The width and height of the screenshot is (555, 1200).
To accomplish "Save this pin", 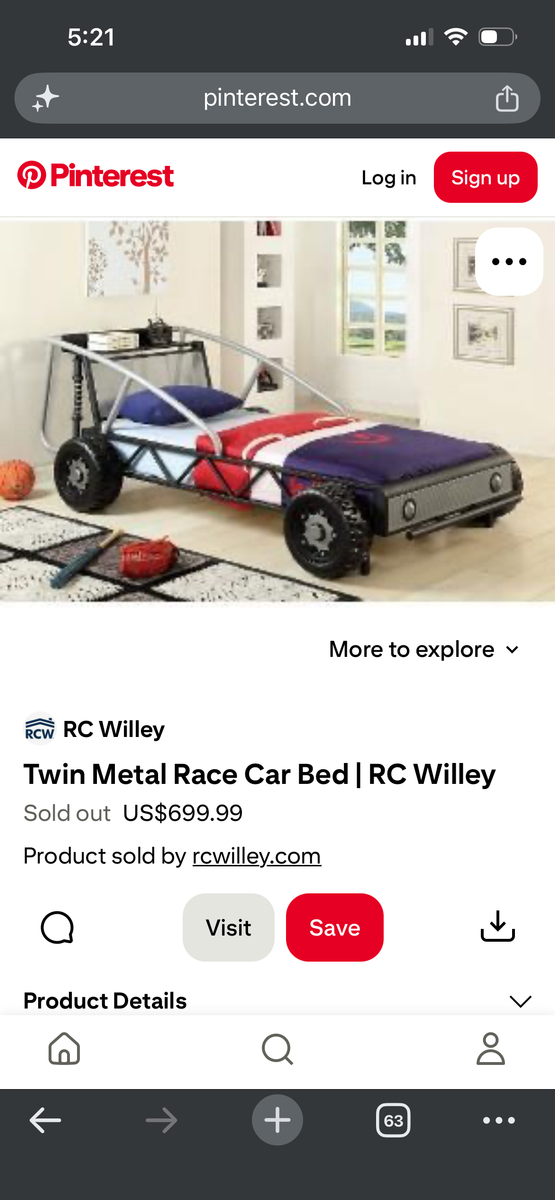I will tap(334, 927).
